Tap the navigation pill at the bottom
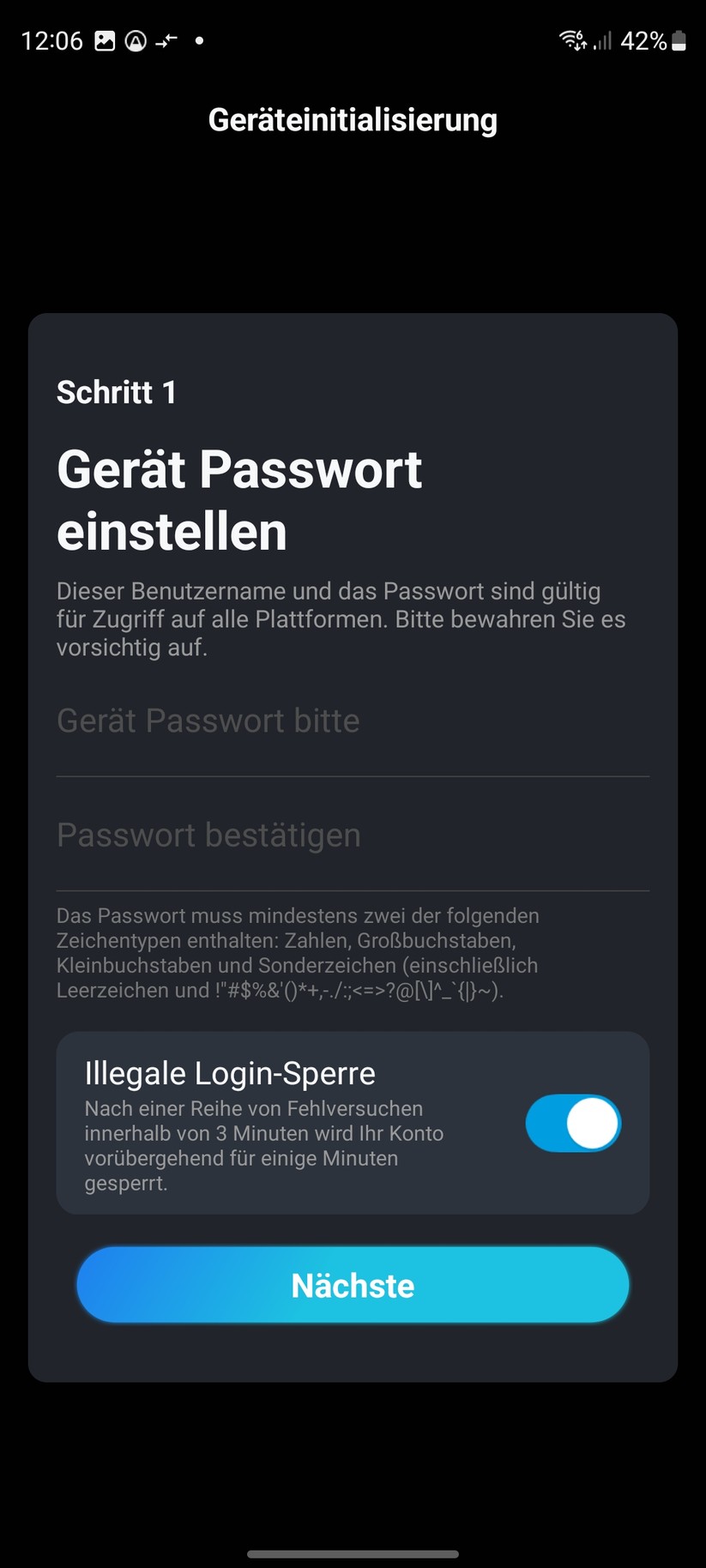Image resolution: width=706 pixels, height=1568 pixels. coord(353,1554)
